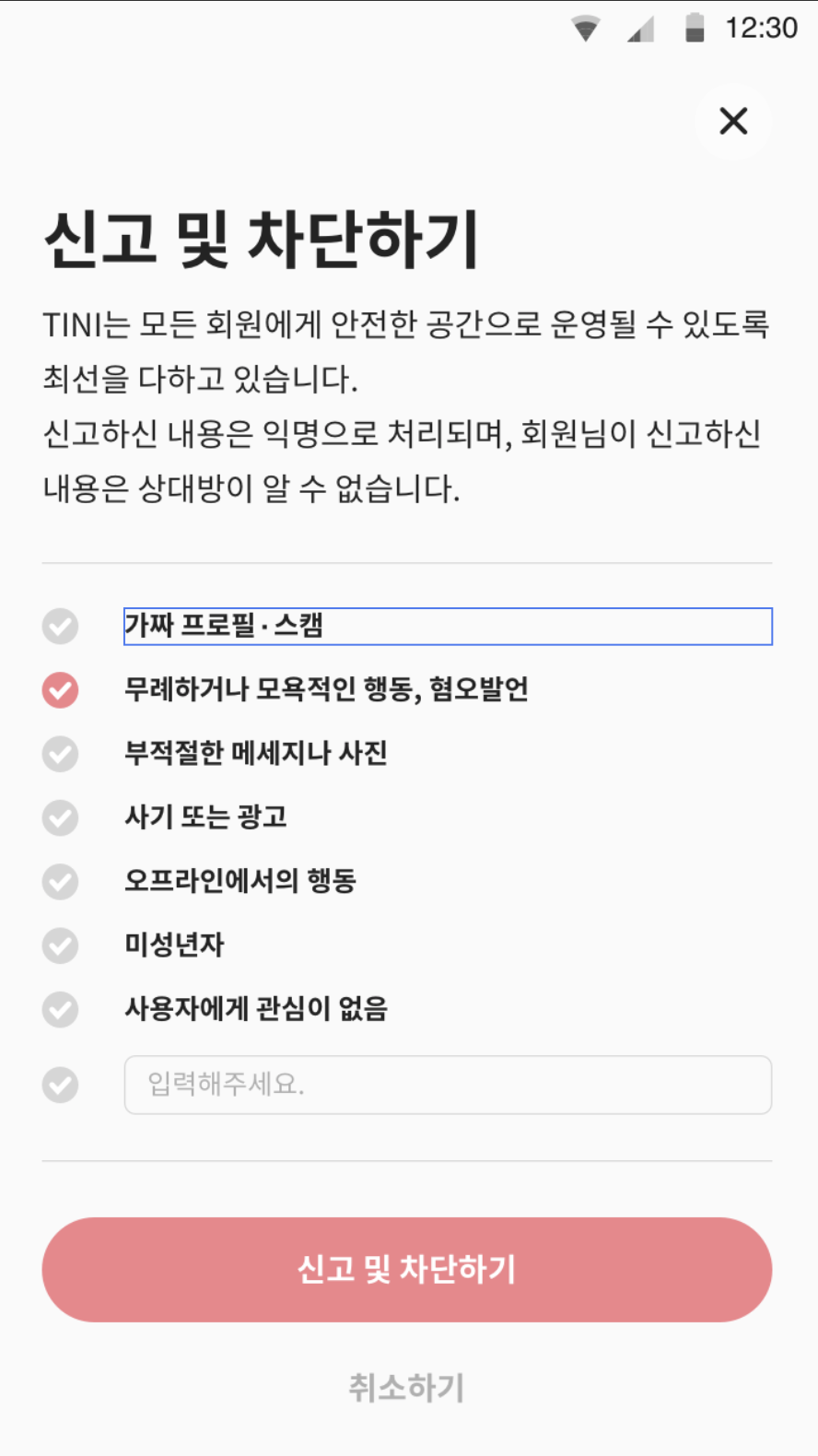Close the report and block screen
This screenshot has height=1456, width=818.
click(733, 121)
